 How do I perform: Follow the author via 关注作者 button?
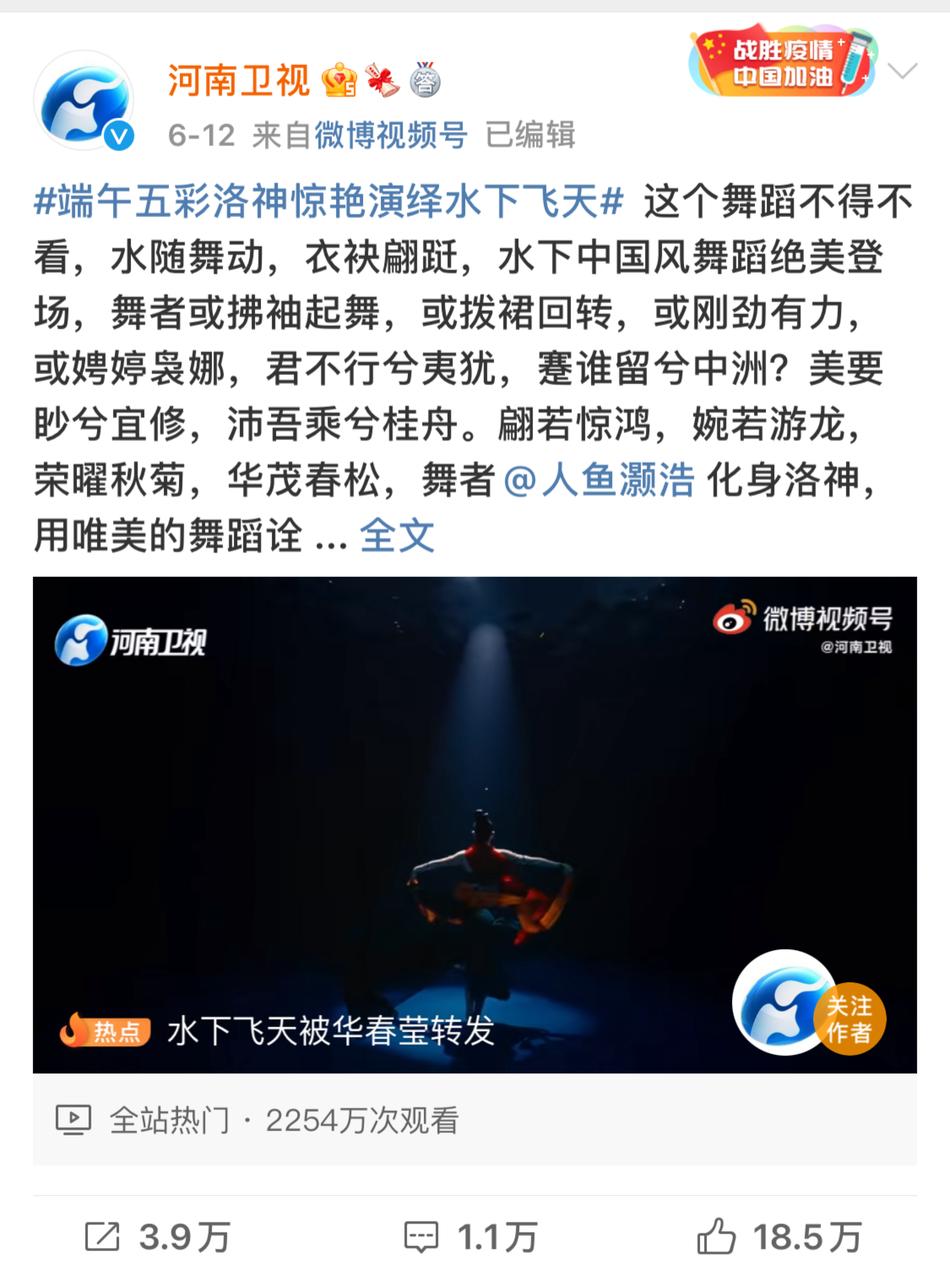tap(848, 1019)
